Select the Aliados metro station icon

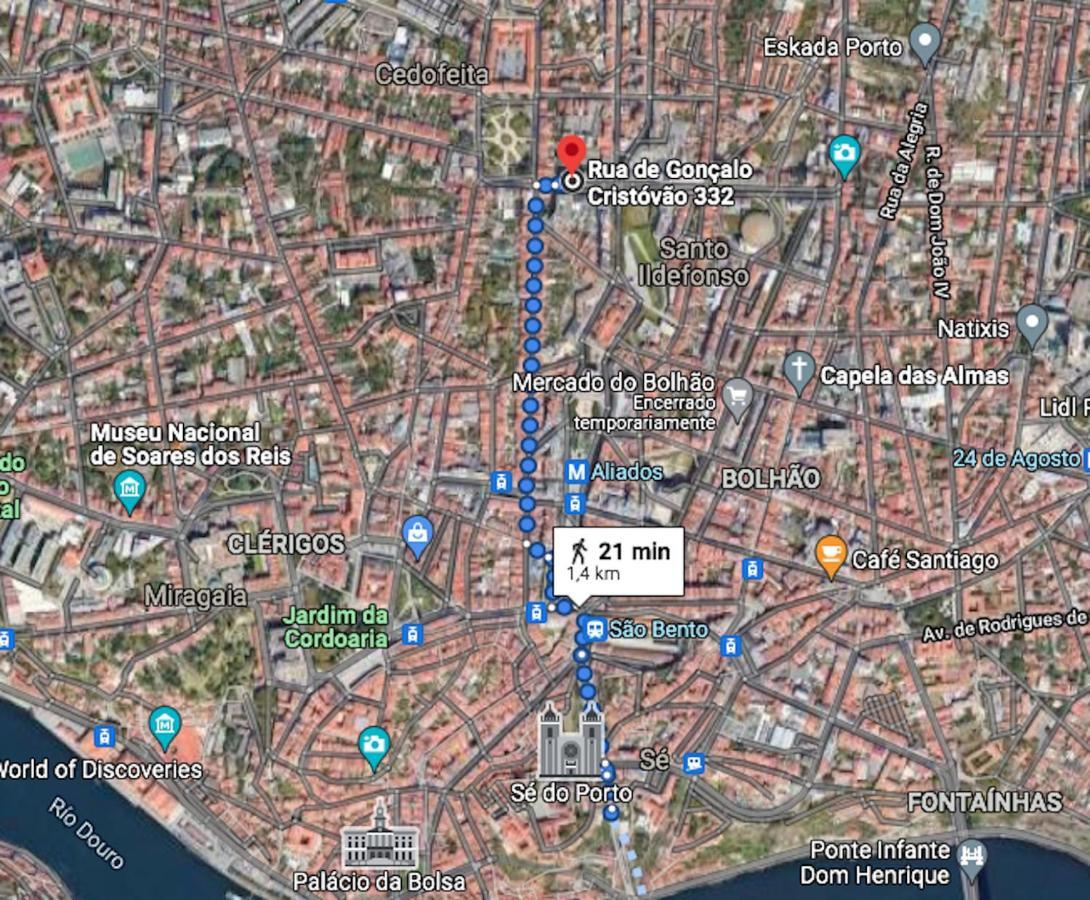[x=576, y=471]
